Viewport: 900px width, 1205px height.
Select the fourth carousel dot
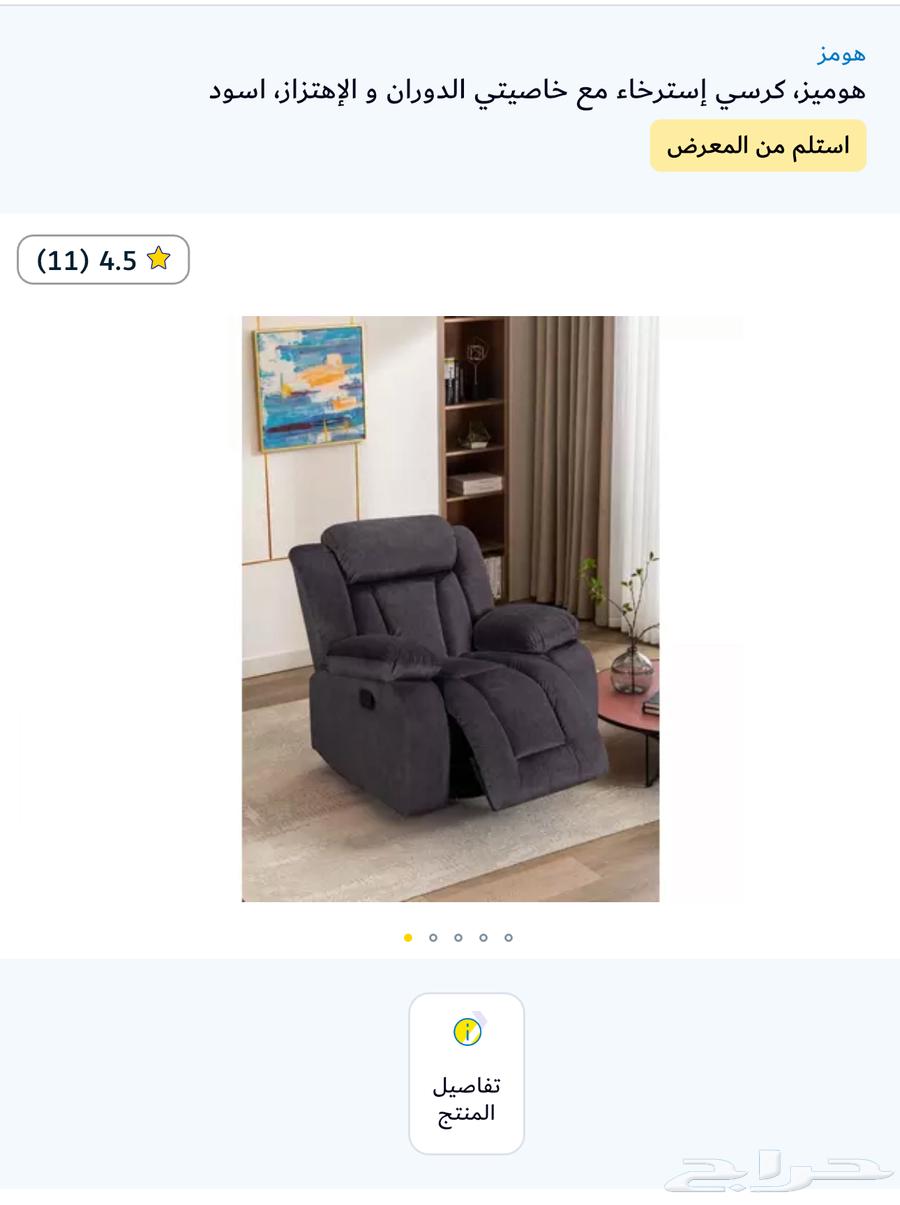483,937
